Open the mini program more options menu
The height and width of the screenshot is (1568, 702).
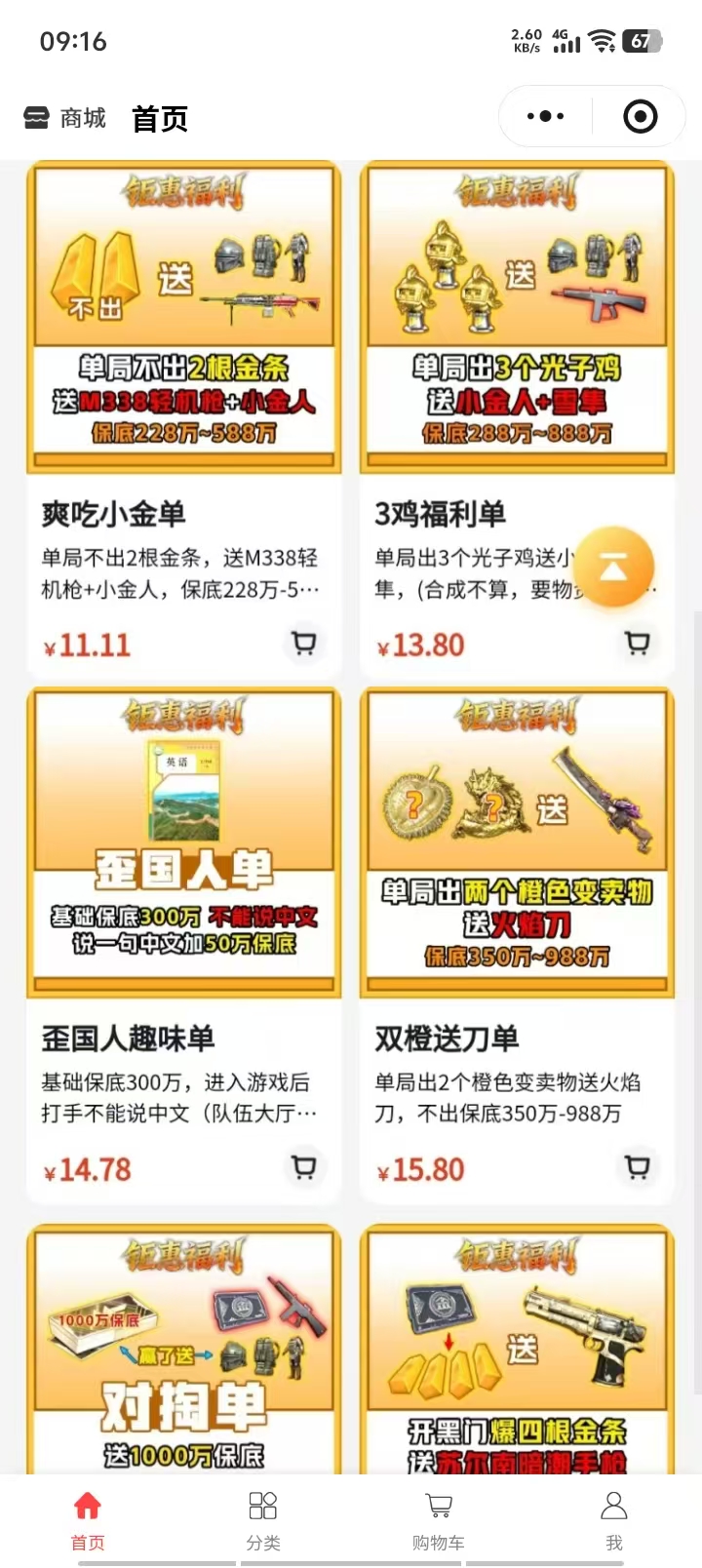(x=545, y=117)
